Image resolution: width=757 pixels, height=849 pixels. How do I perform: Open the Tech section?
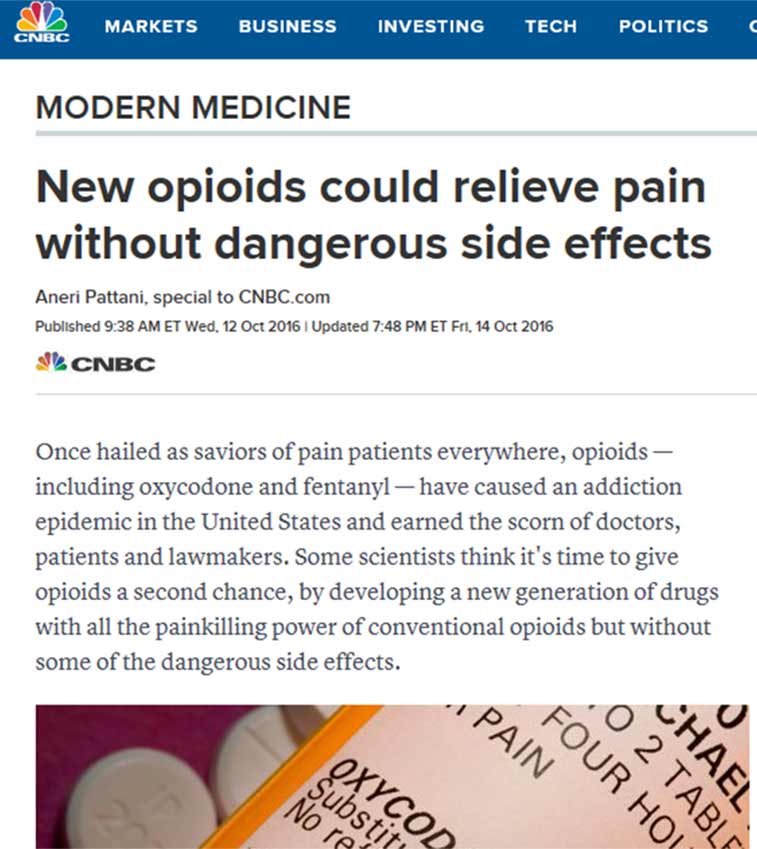550,27
